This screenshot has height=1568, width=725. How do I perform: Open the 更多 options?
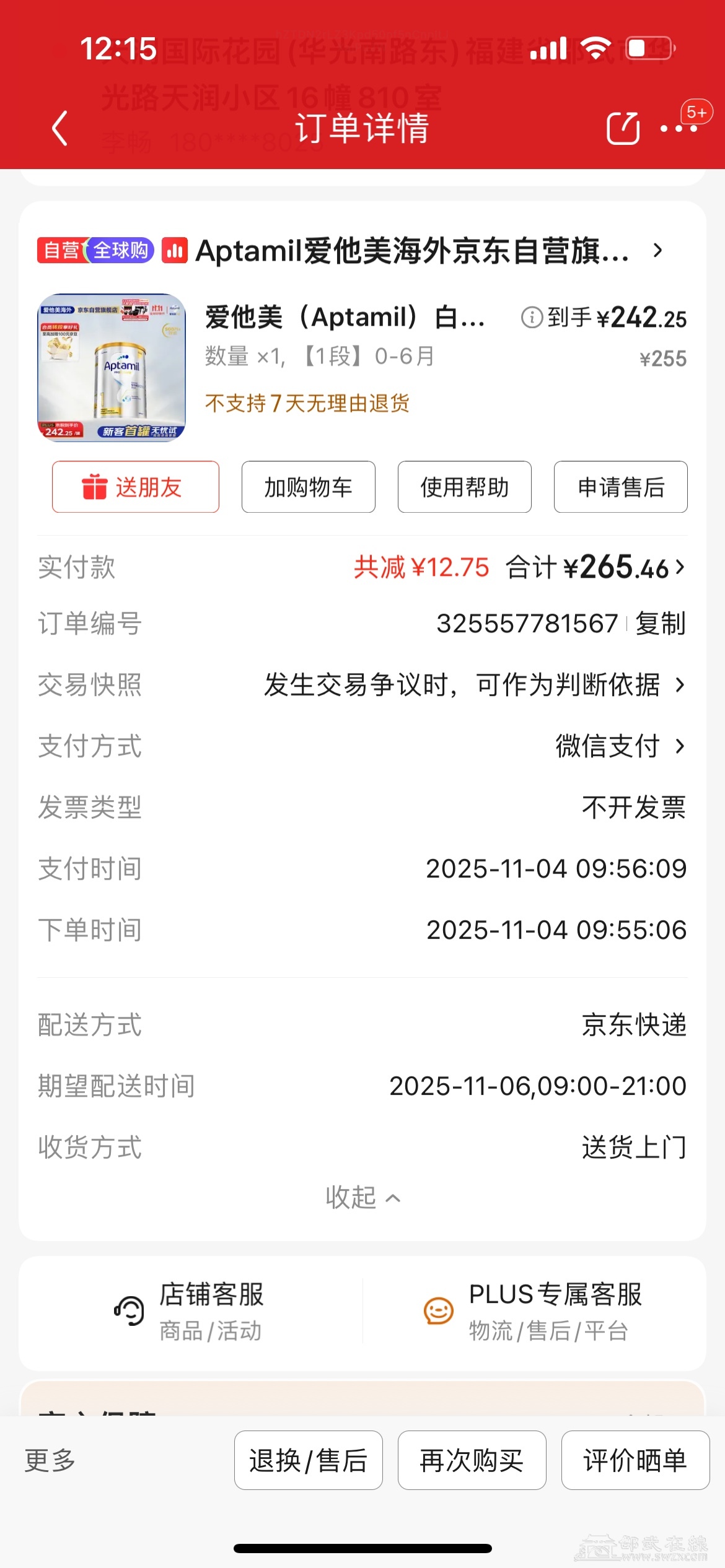[x=50, y=1460]
